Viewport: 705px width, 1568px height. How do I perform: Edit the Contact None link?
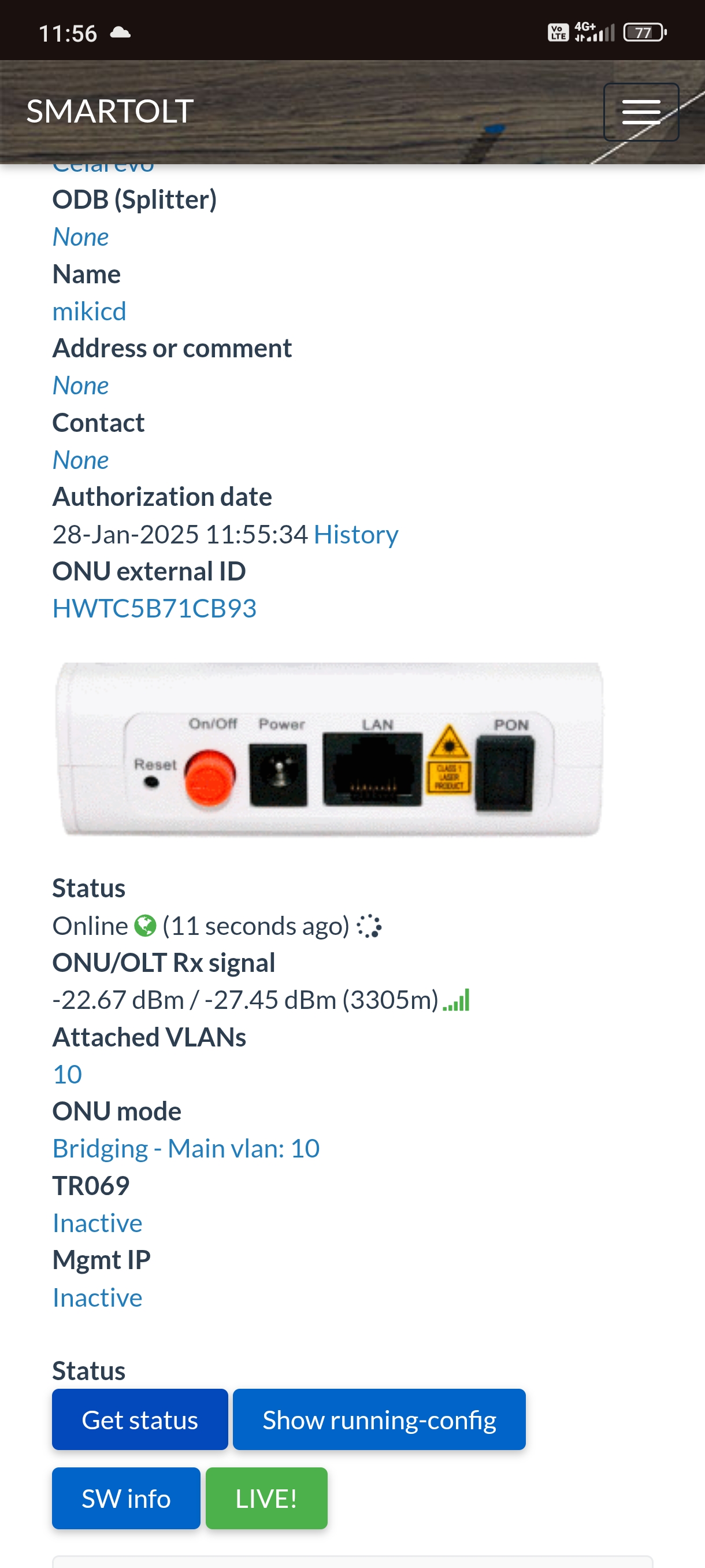coord(80,460)
